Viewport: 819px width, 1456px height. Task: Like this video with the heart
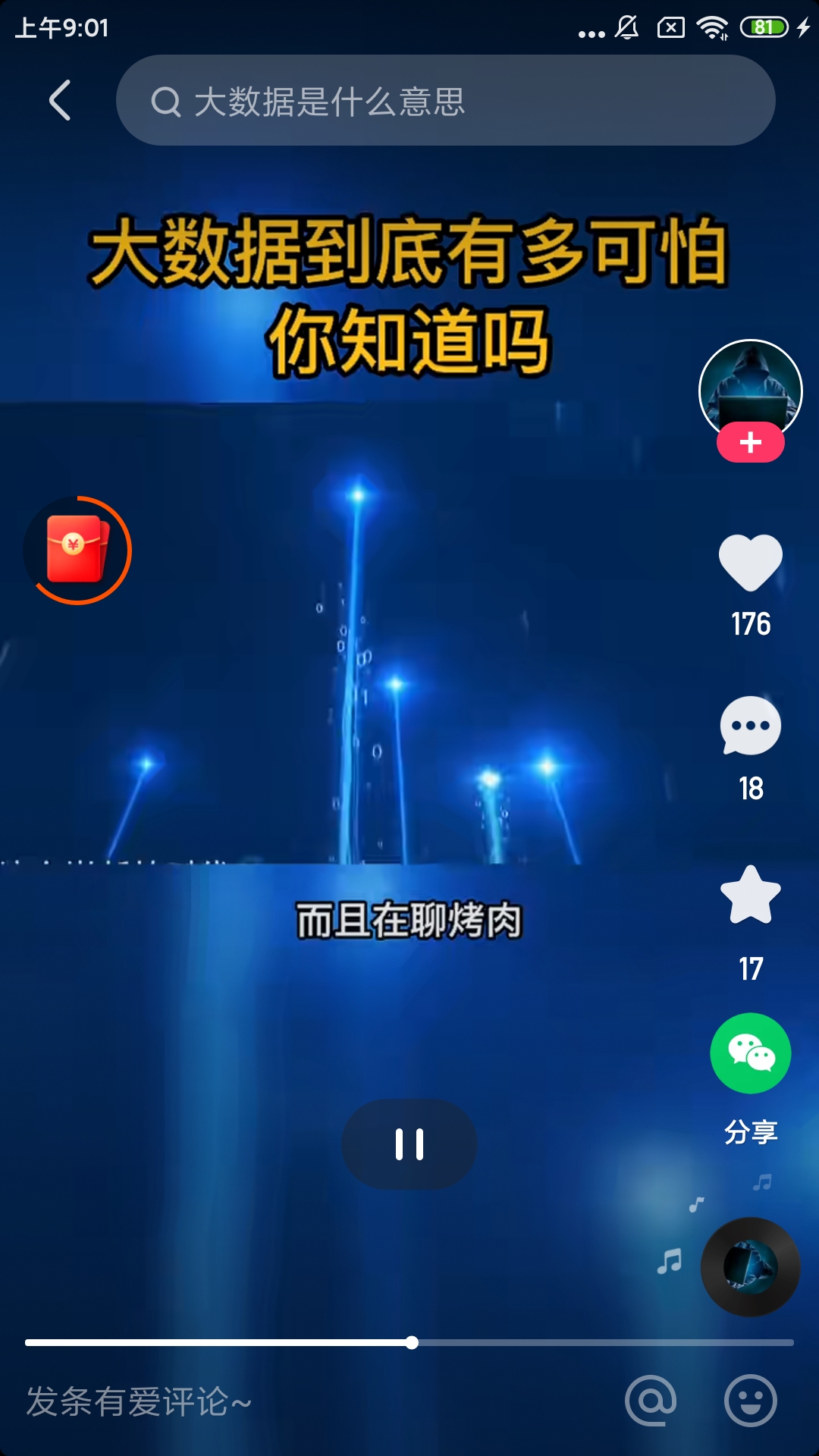tap(750, 562)
